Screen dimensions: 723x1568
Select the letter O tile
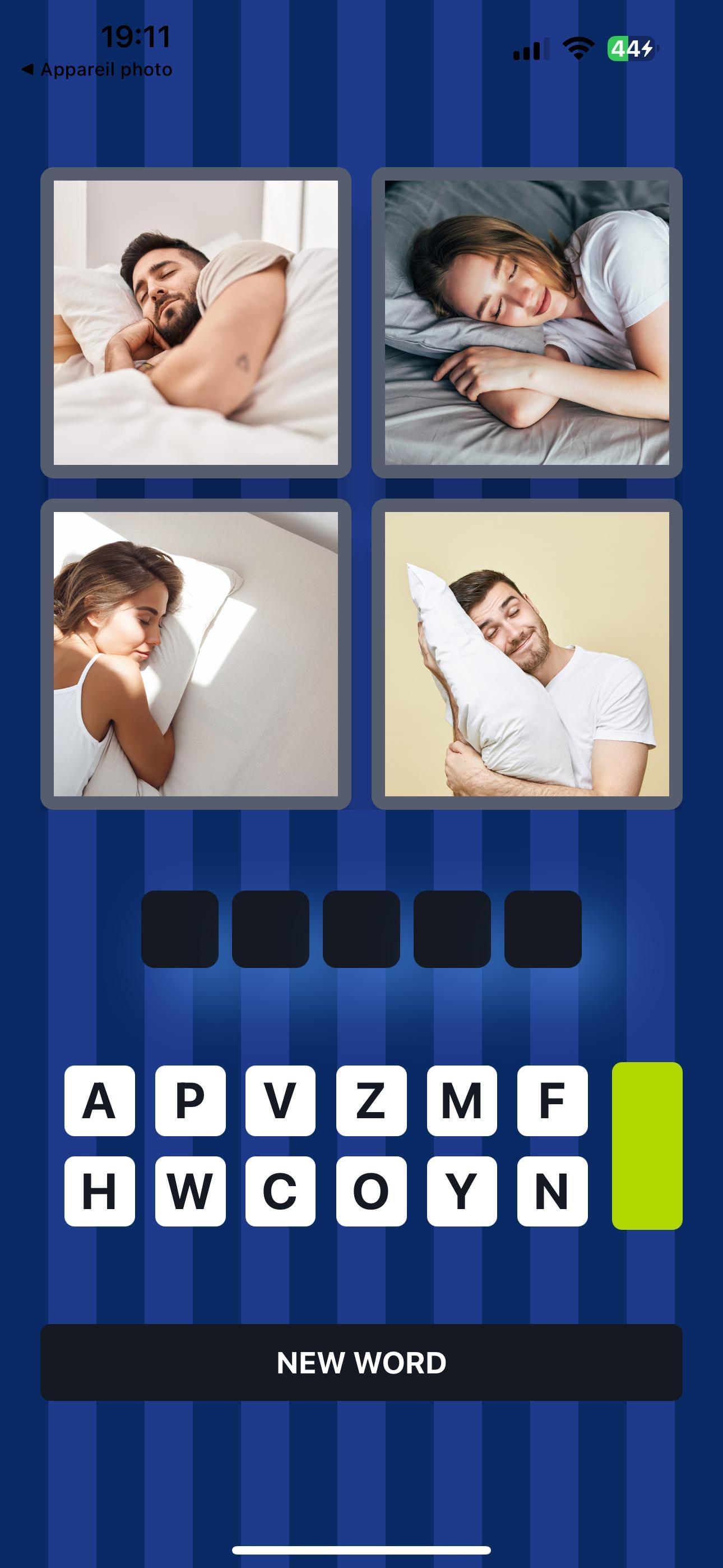point(371,1191)
